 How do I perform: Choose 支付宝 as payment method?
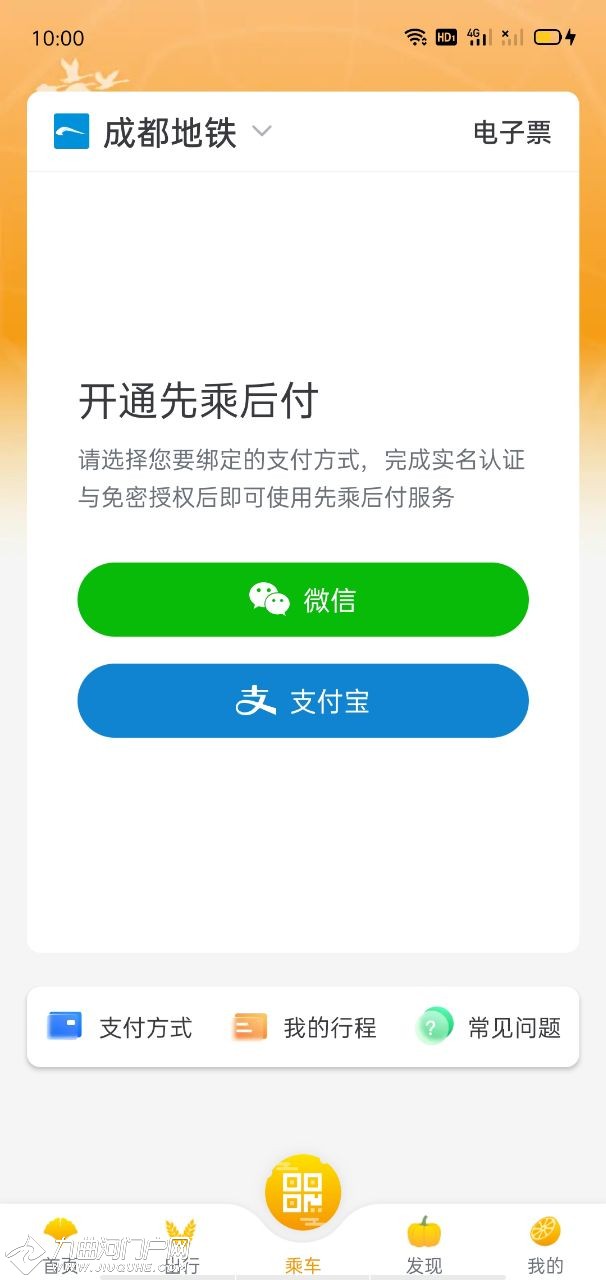tap(303, 701)
